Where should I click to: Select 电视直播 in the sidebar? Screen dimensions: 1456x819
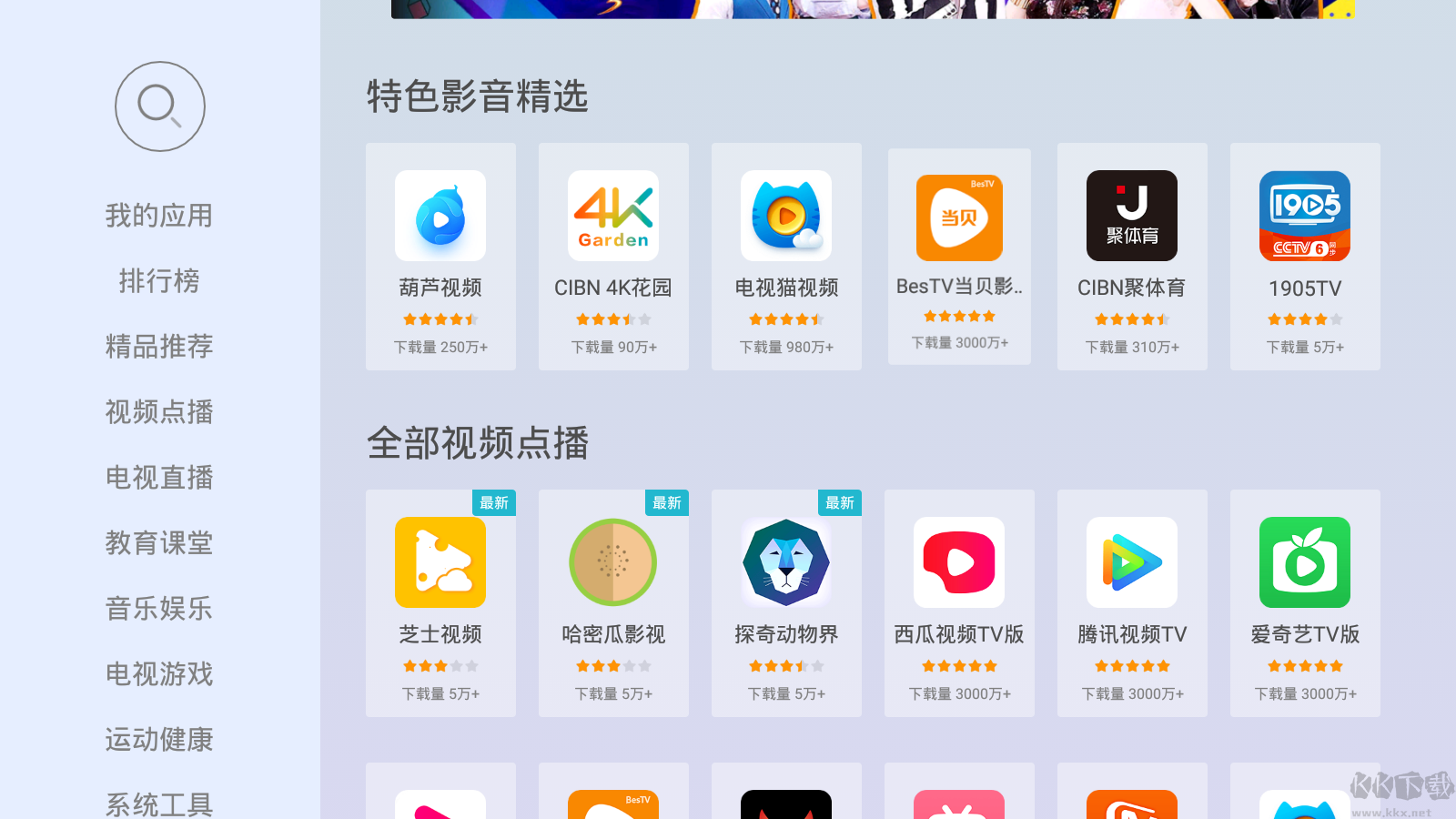click(x=159, y=478)
